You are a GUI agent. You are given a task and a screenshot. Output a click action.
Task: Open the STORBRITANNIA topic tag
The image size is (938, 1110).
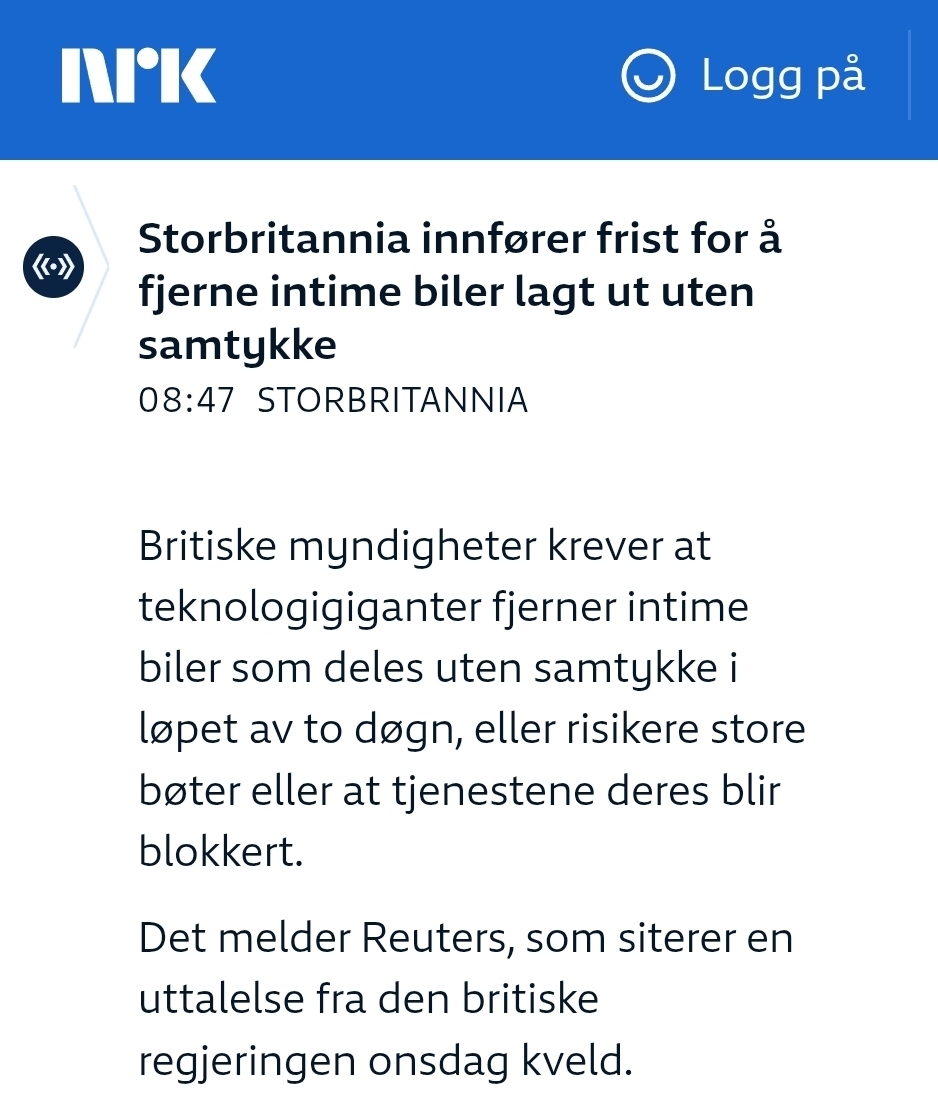[x=392, y=400]
